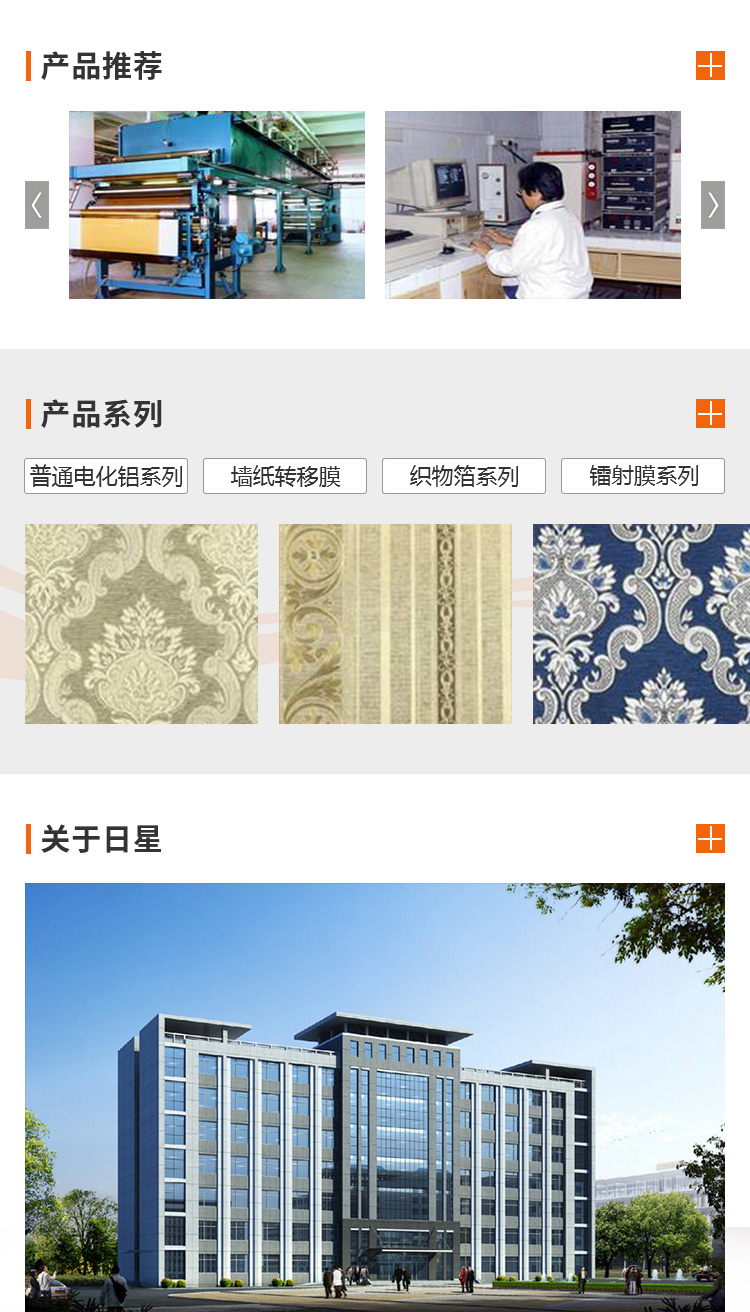
Task: Select the 普通电化铝系列 tab
Action: 106,476
